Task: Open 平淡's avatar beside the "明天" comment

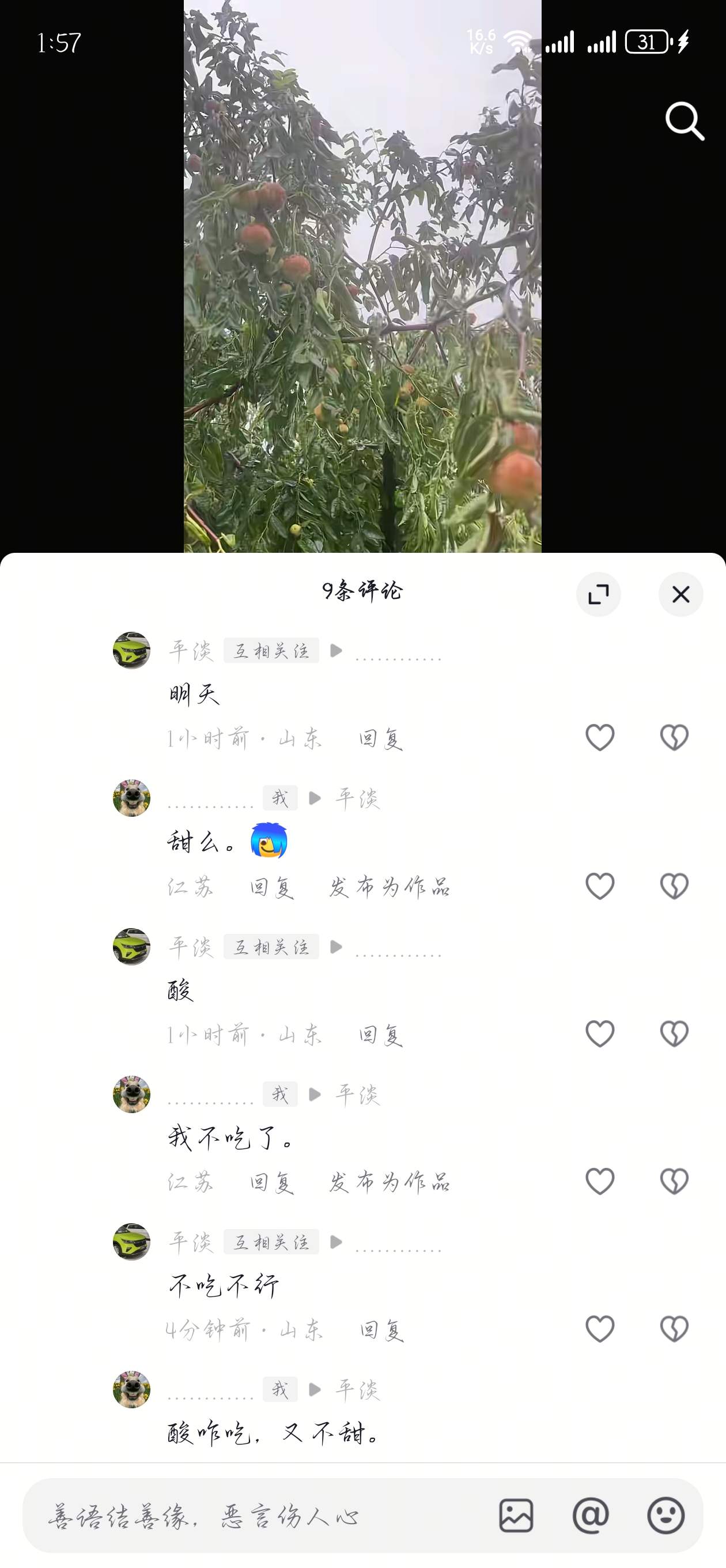Action: click(131, 650)
